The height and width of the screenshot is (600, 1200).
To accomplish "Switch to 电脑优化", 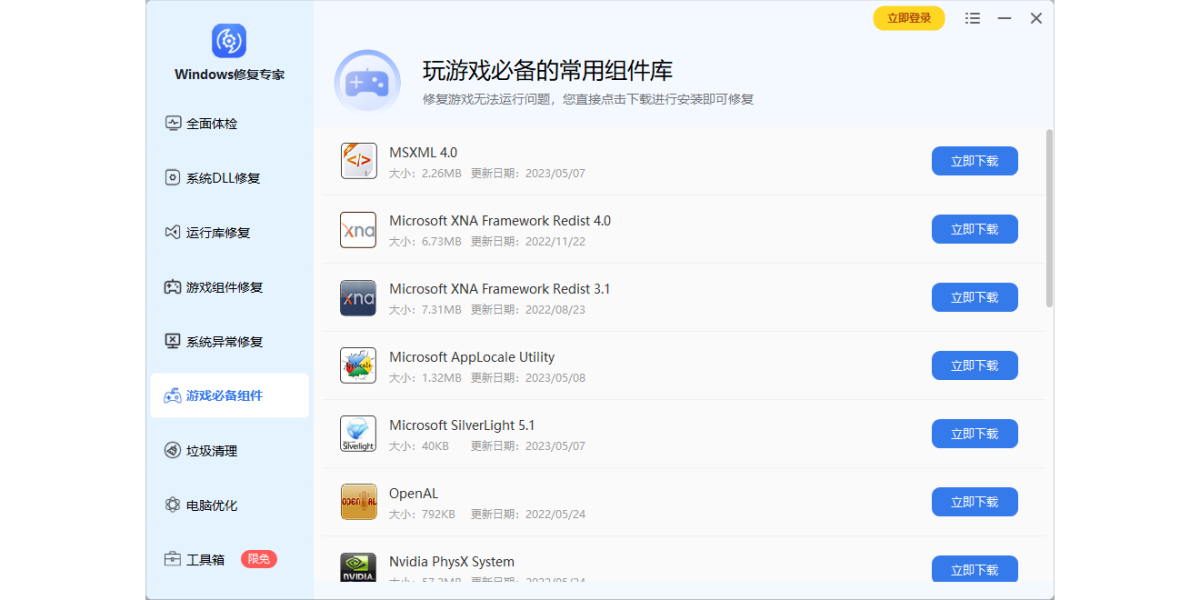I will [211, 505].
